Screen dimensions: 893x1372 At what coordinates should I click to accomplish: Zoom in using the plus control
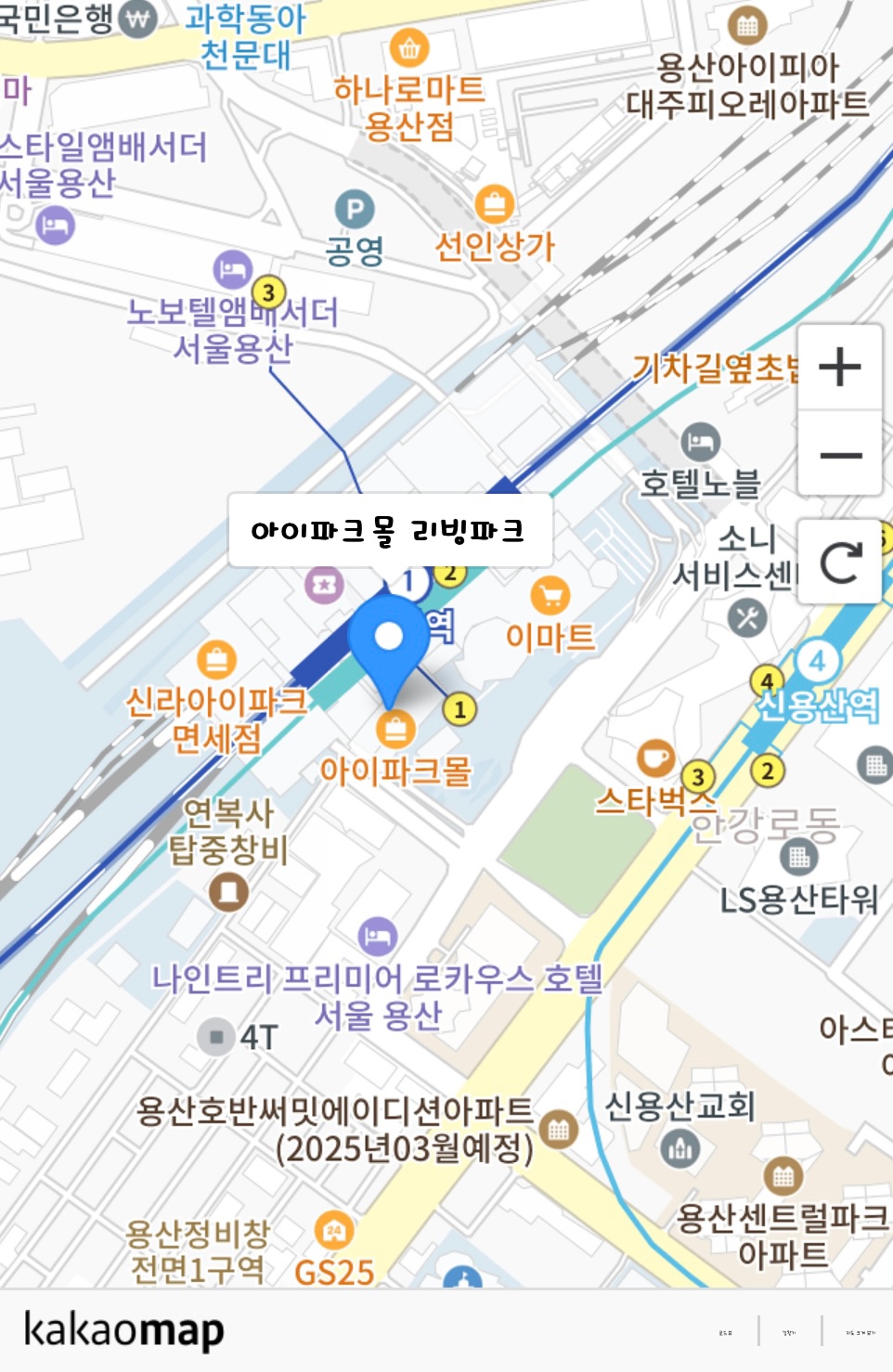(838, 368)
